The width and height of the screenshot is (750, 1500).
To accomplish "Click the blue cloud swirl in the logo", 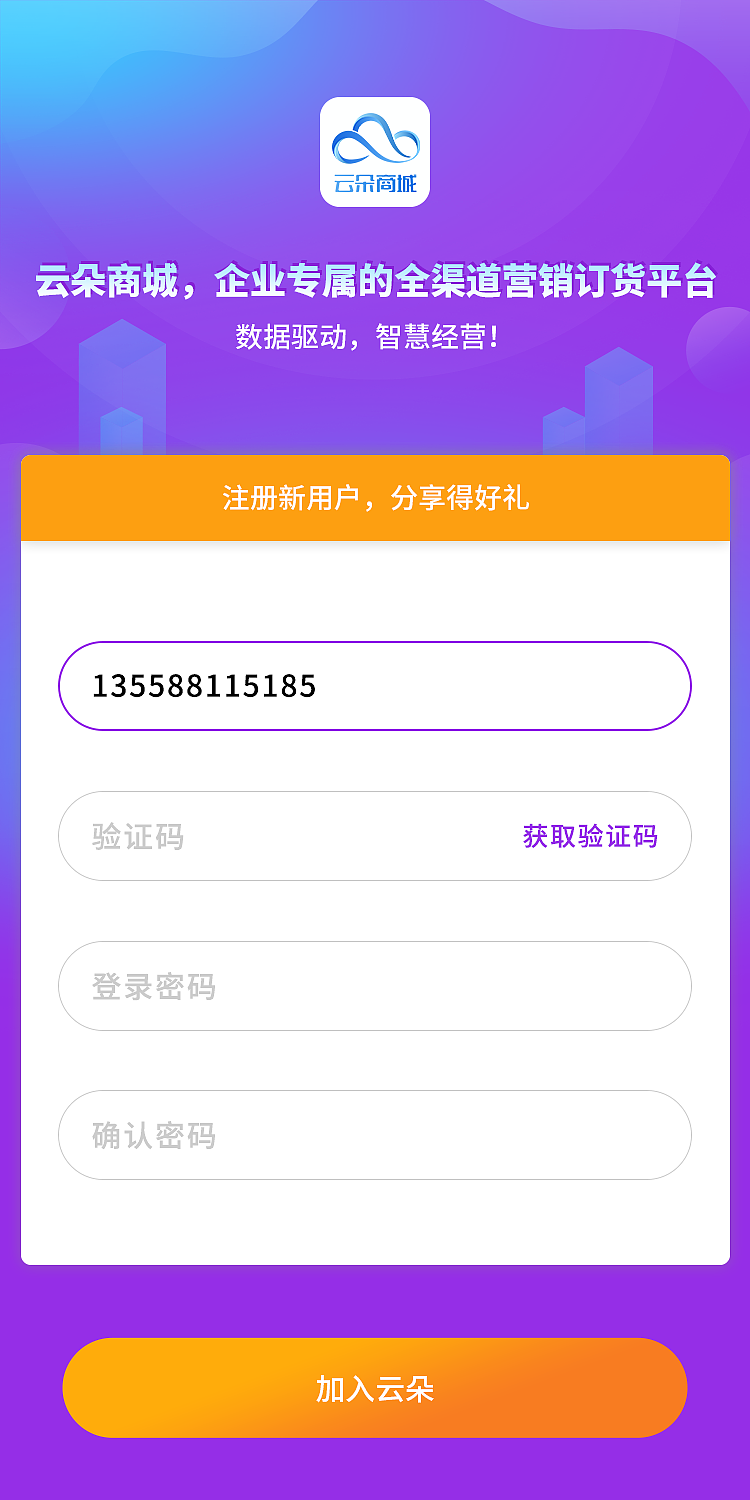I will (x=374, y=138).
